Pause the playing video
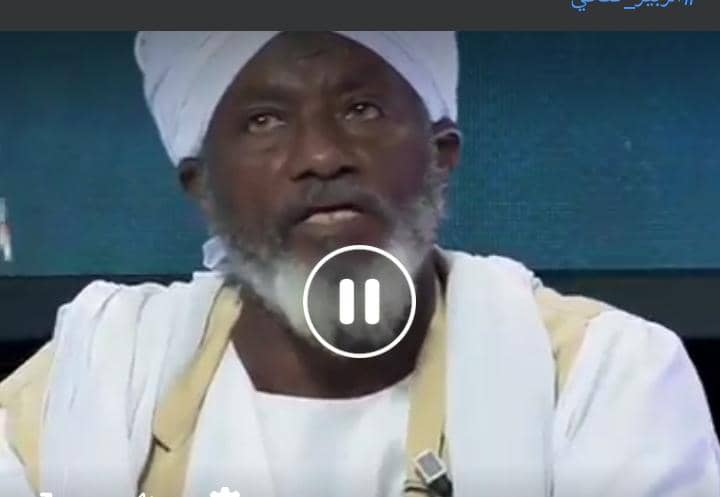The height and width of the screenshot is (497, 720). pyautogui.click(x=359, y=301)
